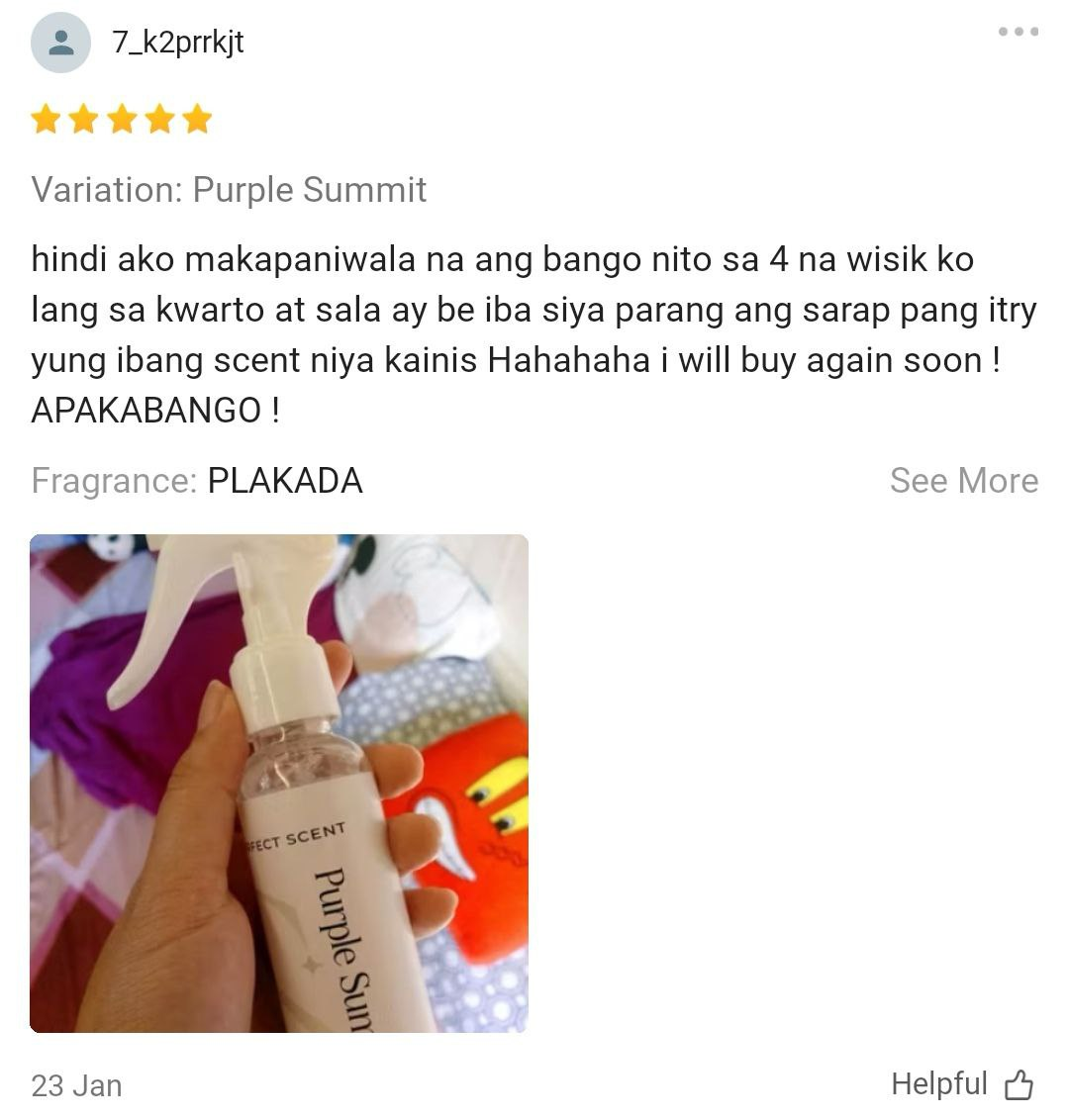Expand the review with See More

[963, 481]
